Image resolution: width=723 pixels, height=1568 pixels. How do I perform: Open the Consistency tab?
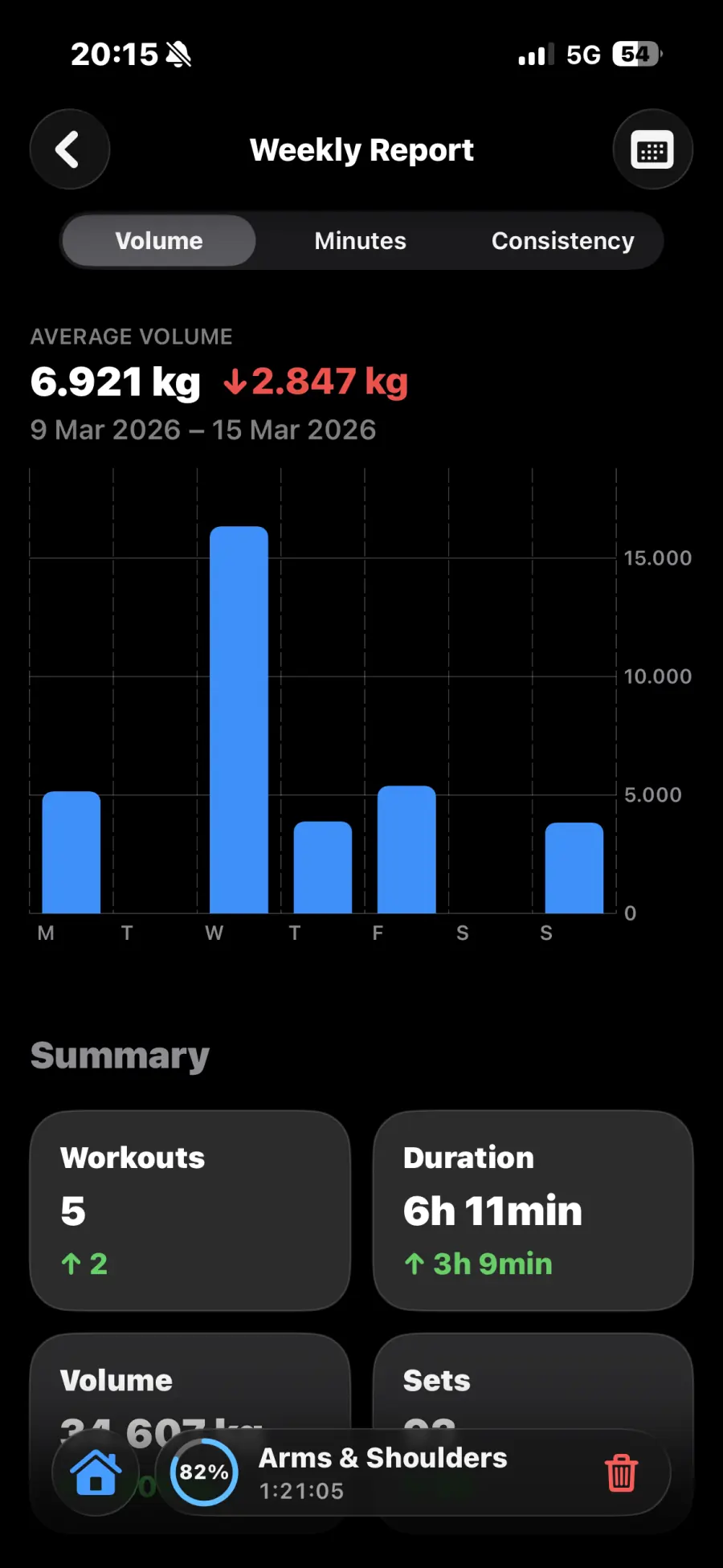click(562, 240)
